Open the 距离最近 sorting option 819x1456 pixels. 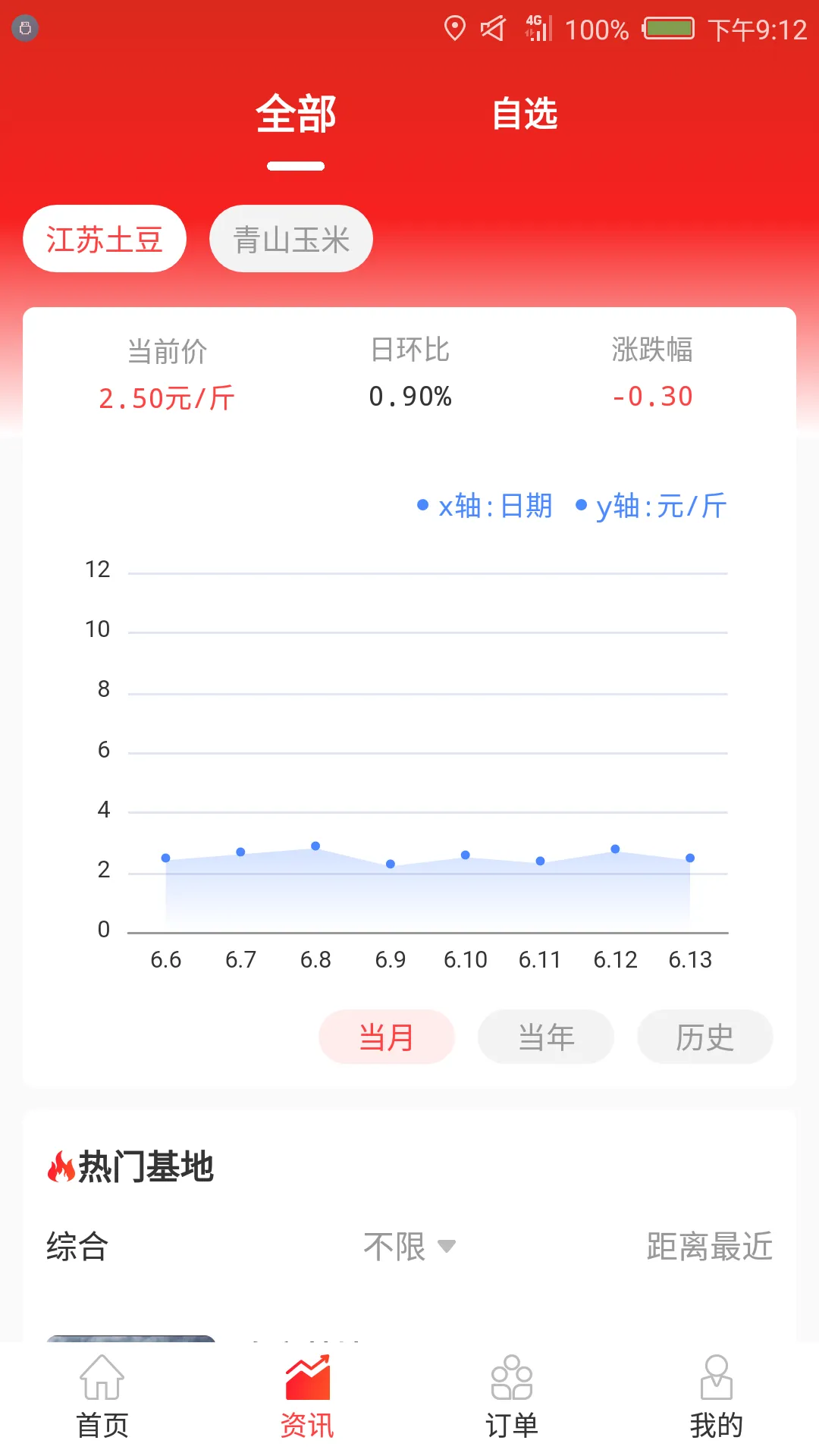pos(708,1244)
